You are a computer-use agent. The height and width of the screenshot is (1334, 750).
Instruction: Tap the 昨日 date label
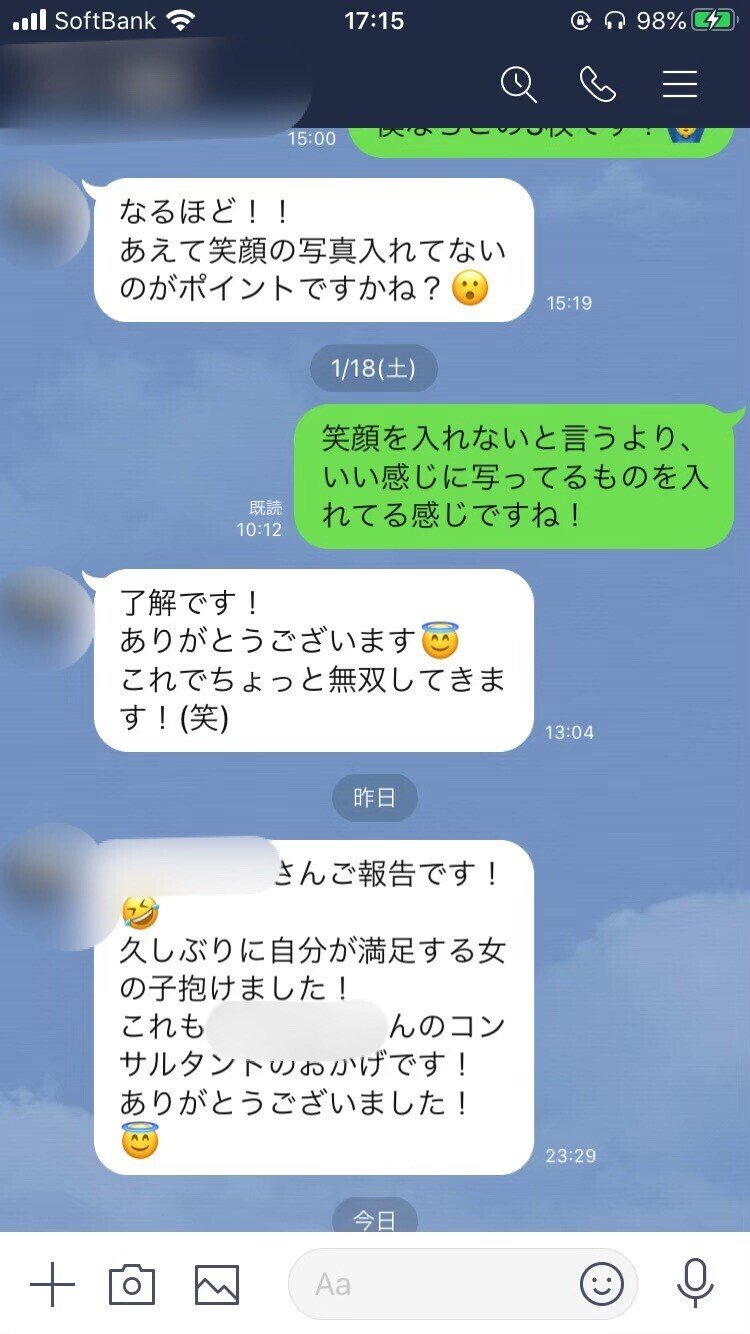[377, 798]
